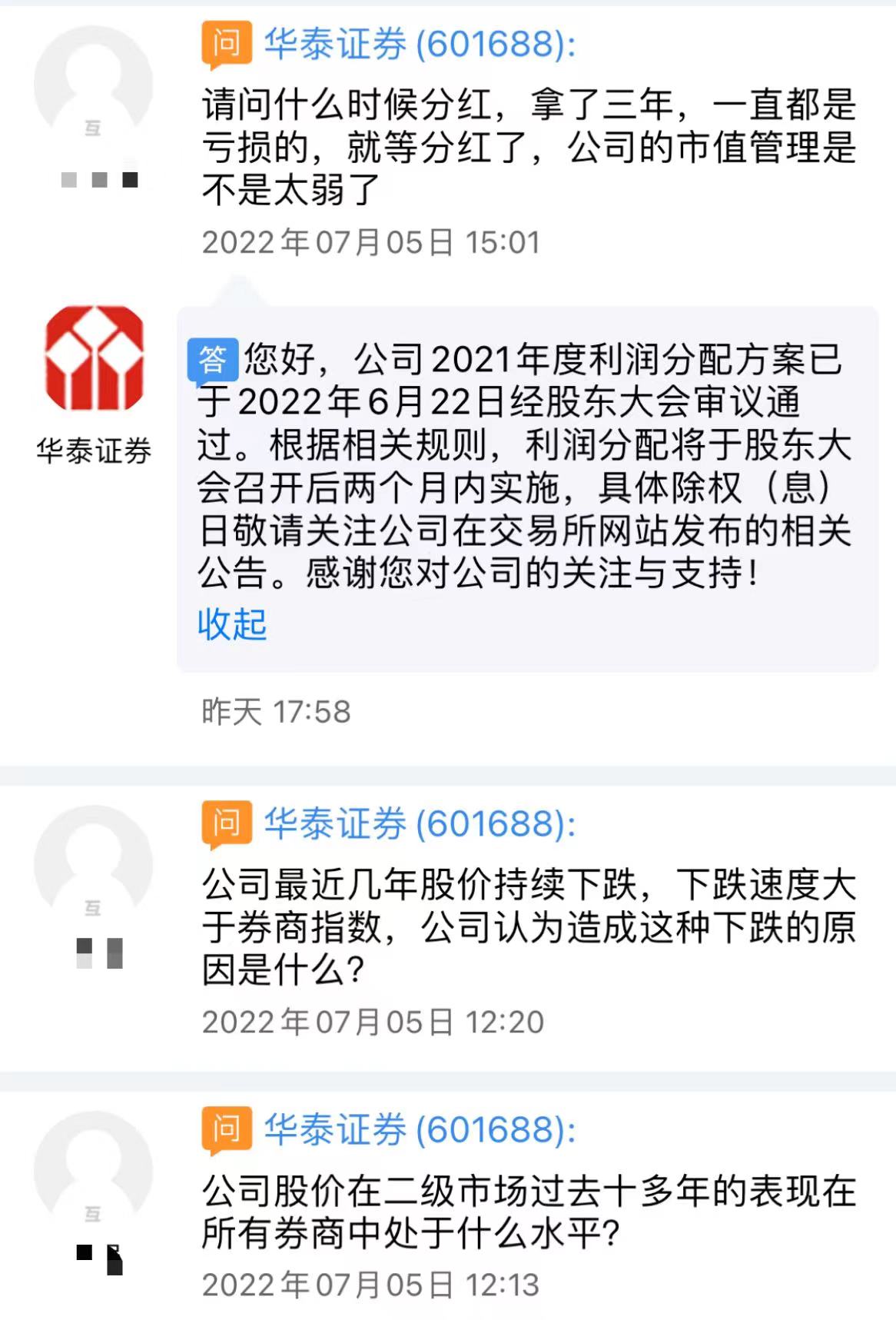View the question about 公司股价在二级市场过去十多年的表现
Viewport: 896px width, 1320px height.
528,1212
